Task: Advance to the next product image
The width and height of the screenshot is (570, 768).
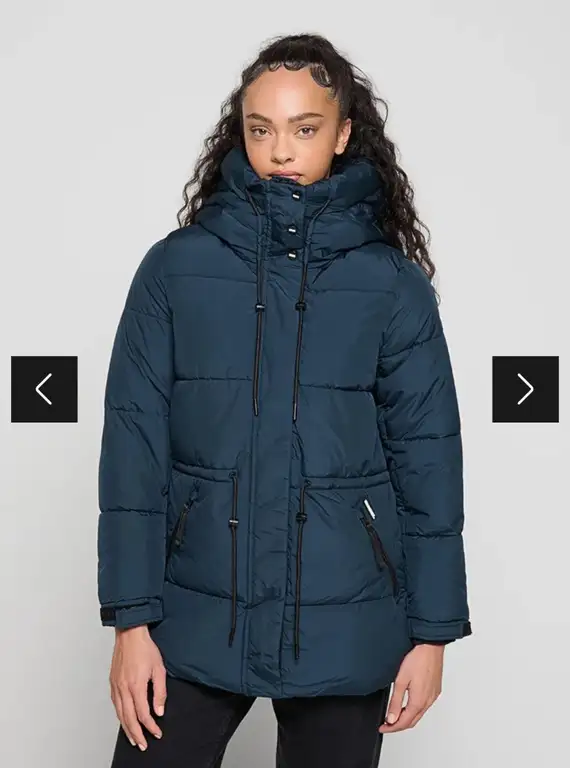Action: coord(525,389)
